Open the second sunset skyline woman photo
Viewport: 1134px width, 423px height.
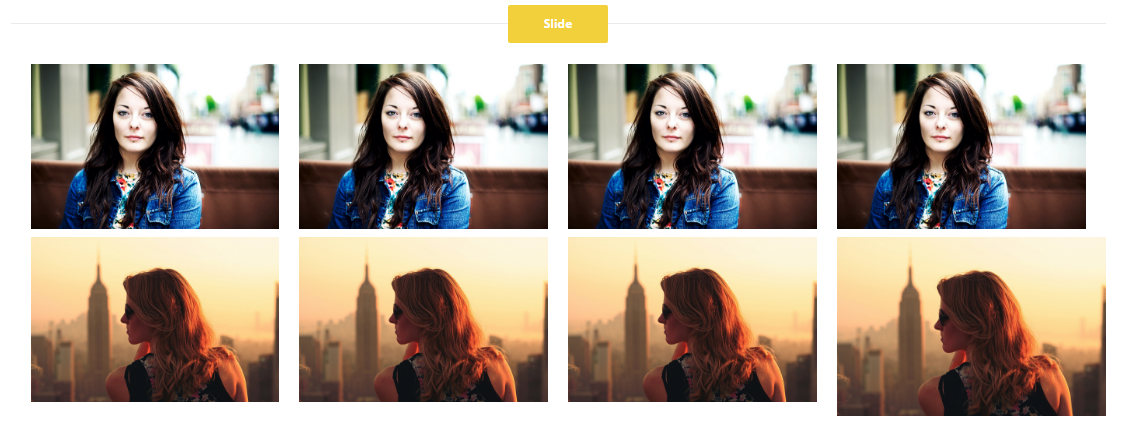(x=423, y=319)
